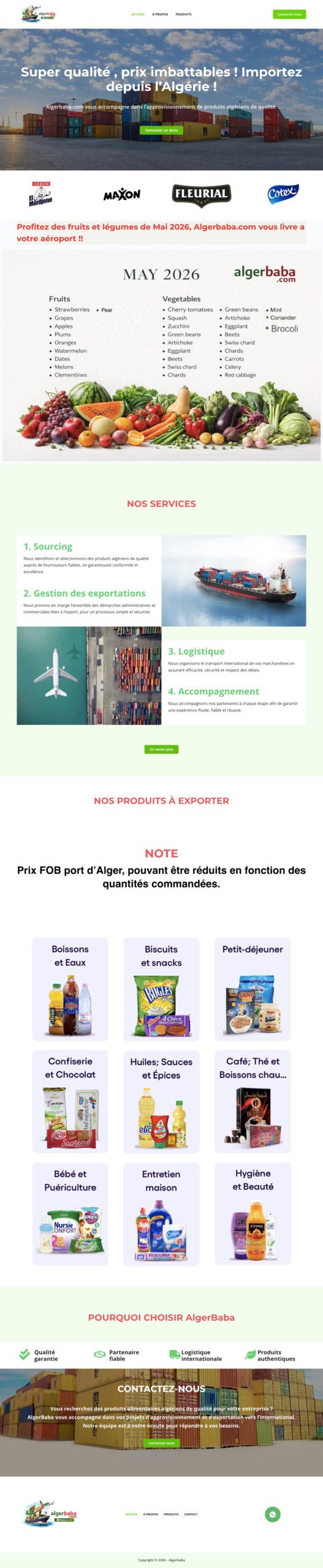The image size is (323, 1568).
Task: View Hygiène et Beauté products
Action: [253, 1214]
